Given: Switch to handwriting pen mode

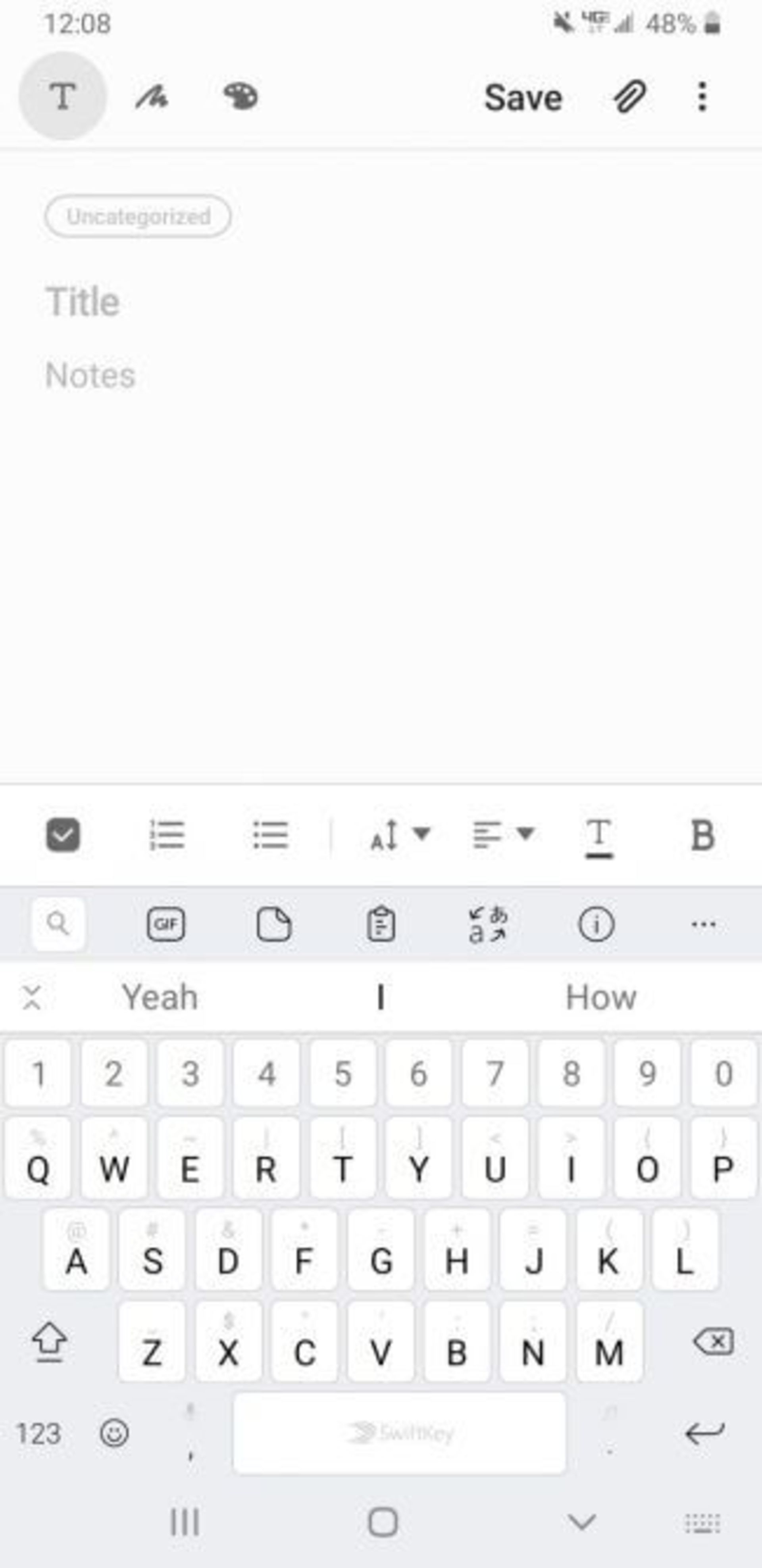Looking at the screenshot, I should coord(152,96).
